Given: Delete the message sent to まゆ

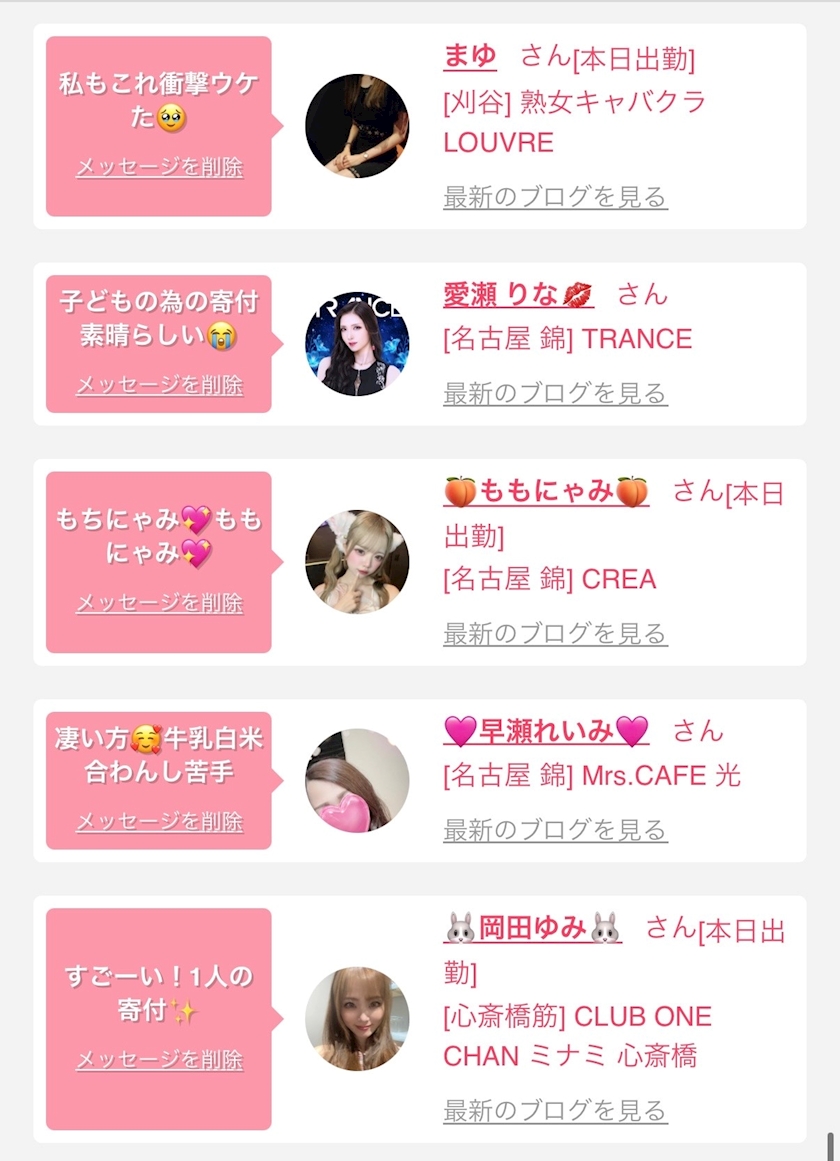Looking at the screenshot, I should click(159, 167).
